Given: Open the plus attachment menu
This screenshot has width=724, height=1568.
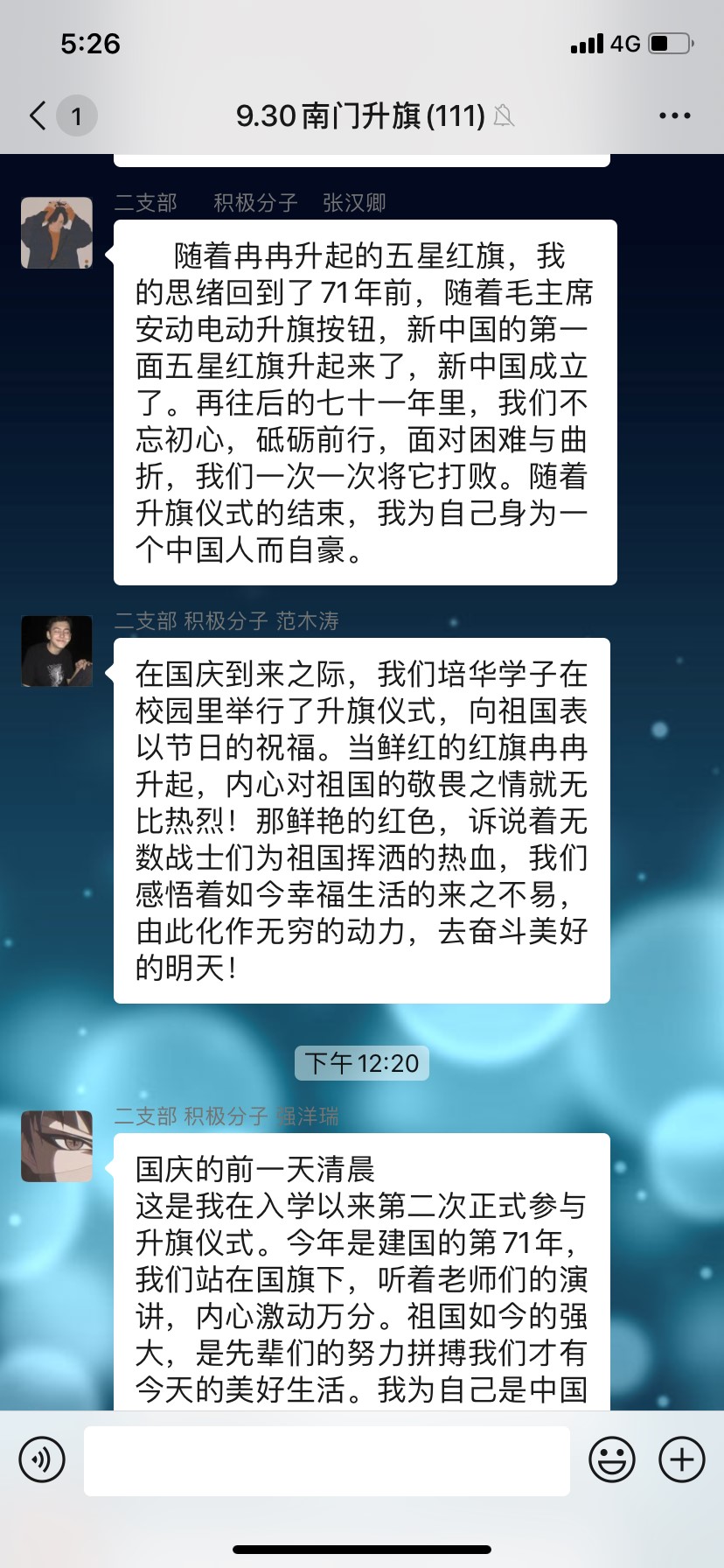Looking at the screenshot, I should pyautogui.click(x=682, y=1459).
